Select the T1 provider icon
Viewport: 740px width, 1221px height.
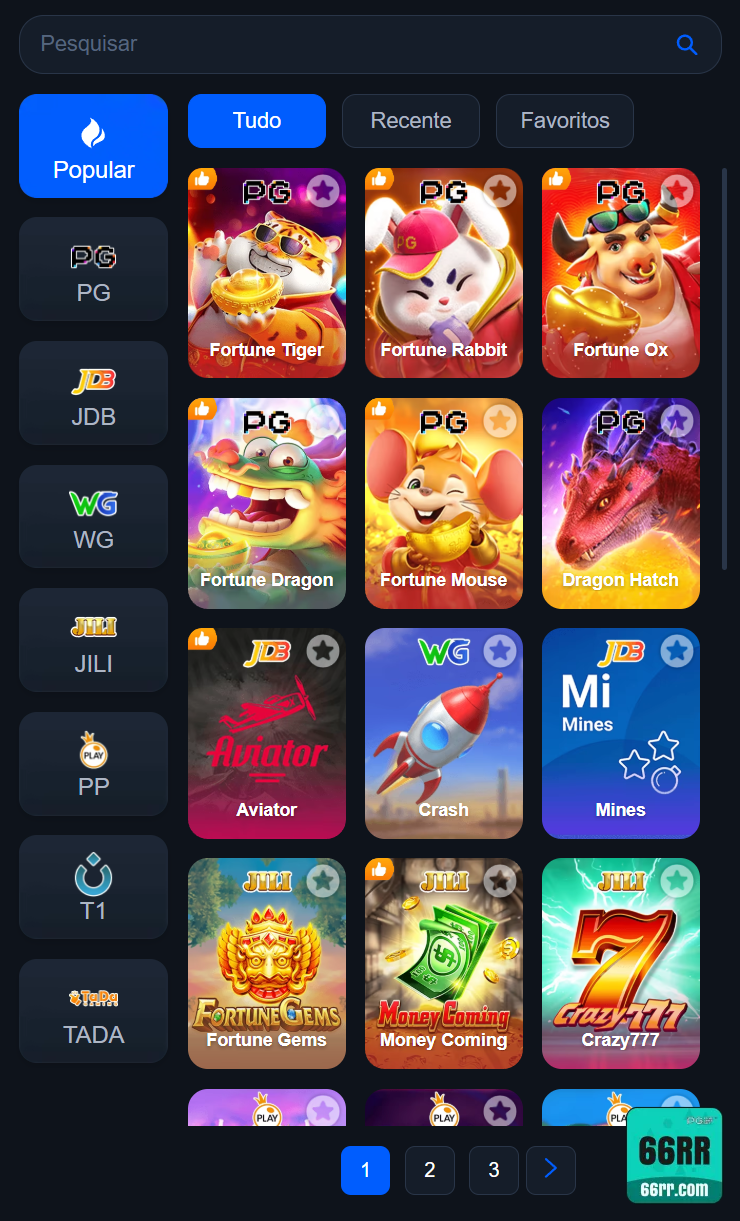click(93, 873)
